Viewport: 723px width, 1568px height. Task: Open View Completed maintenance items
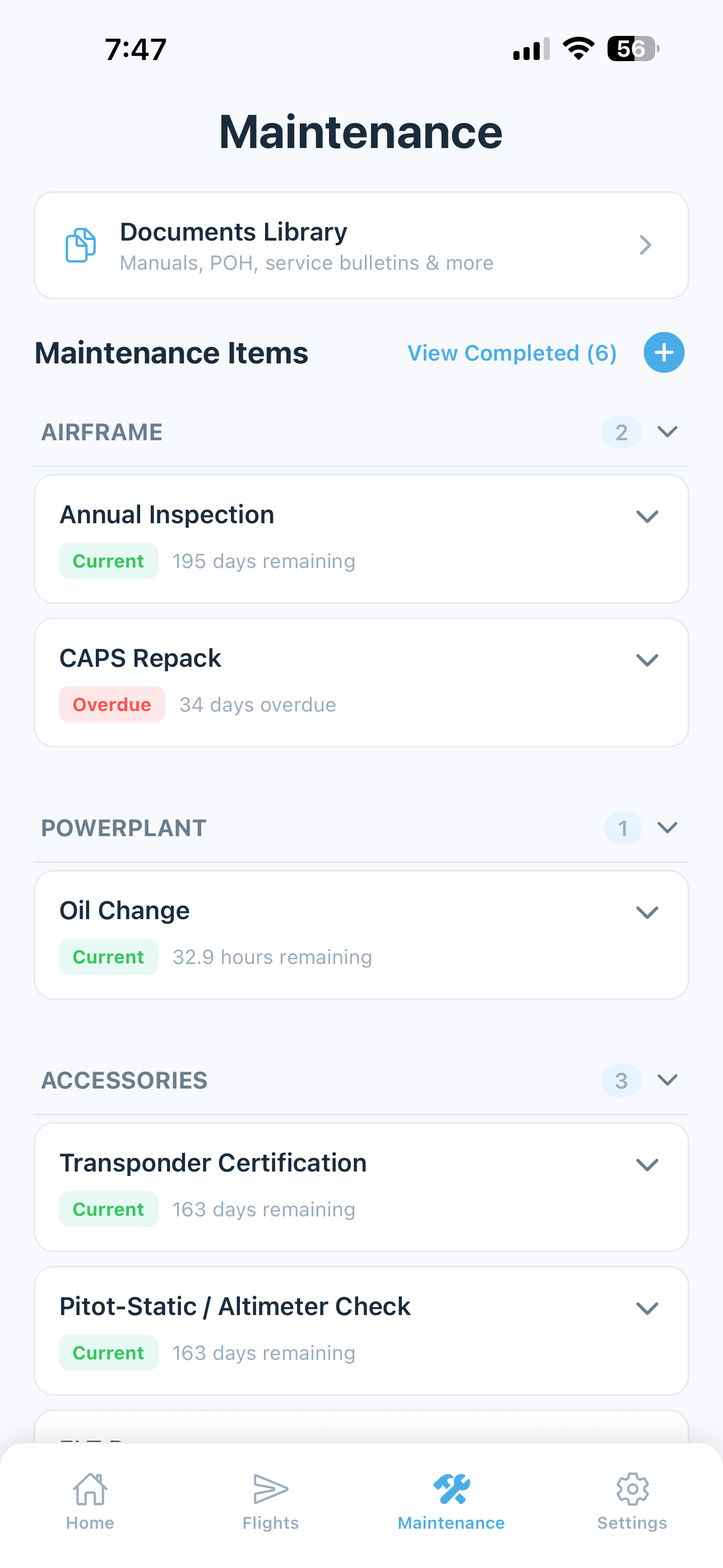(511, 352)
